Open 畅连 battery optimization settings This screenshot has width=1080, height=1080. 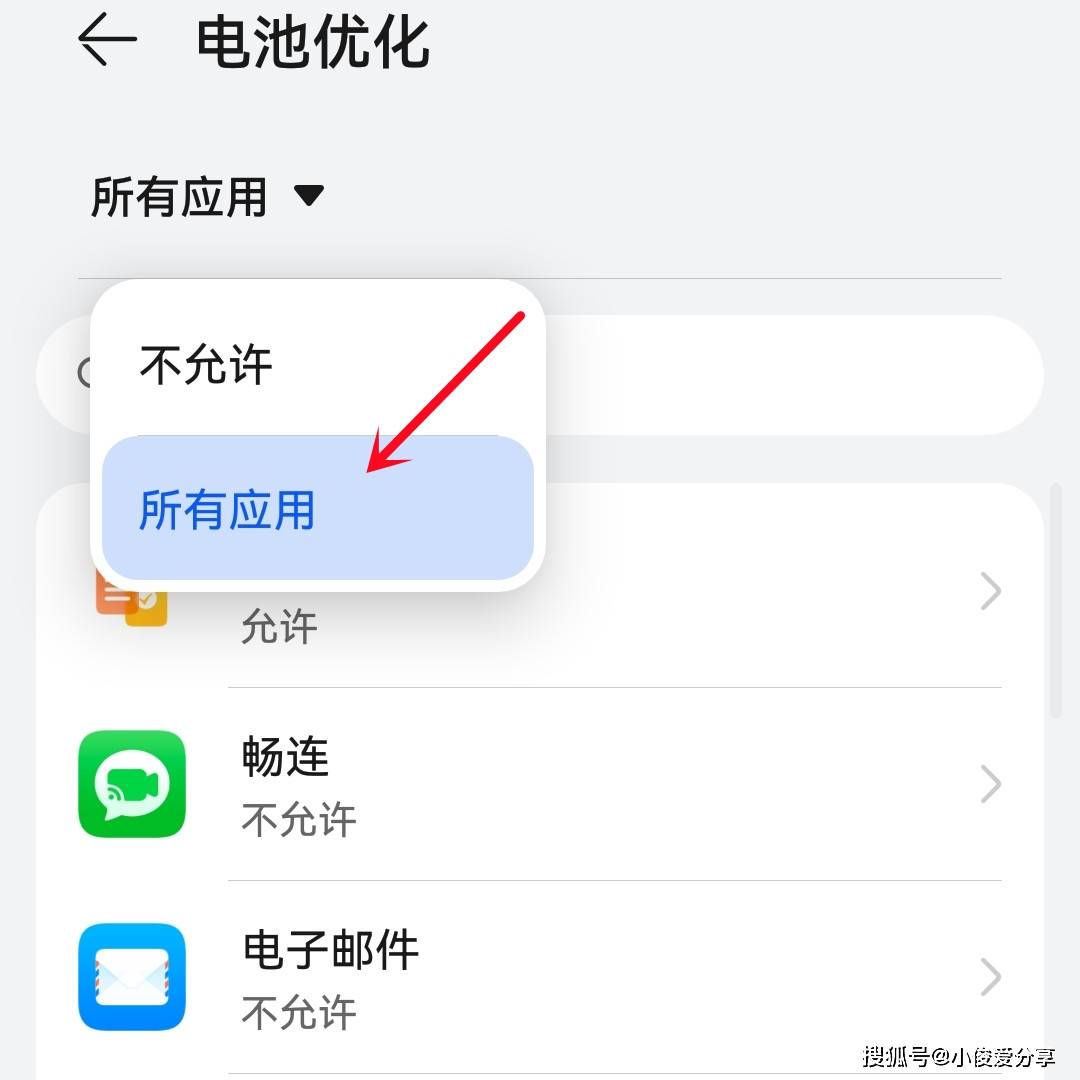tap(540, 785)
